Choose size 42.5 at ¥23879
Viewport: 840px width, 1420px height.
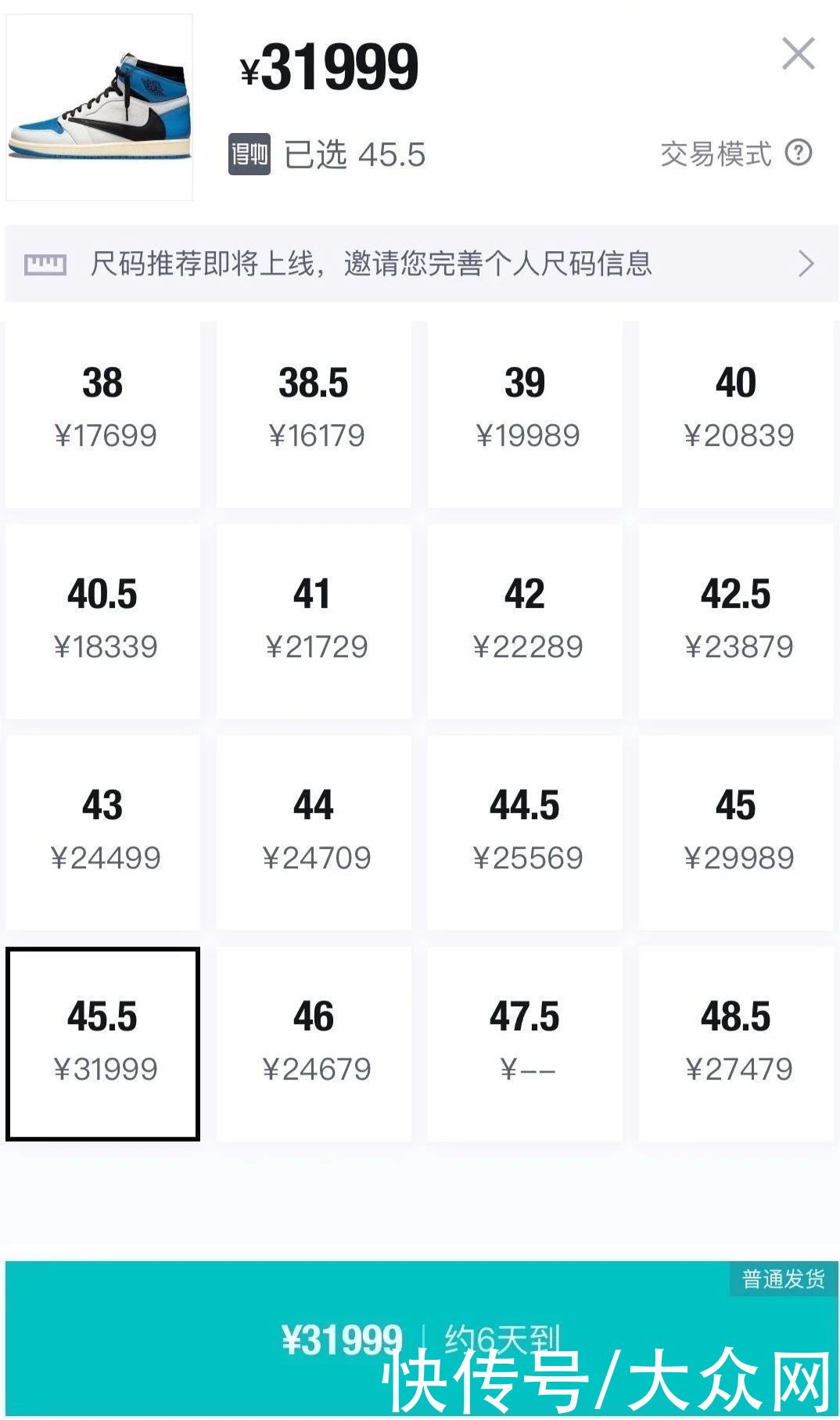(x=736, y=621)
